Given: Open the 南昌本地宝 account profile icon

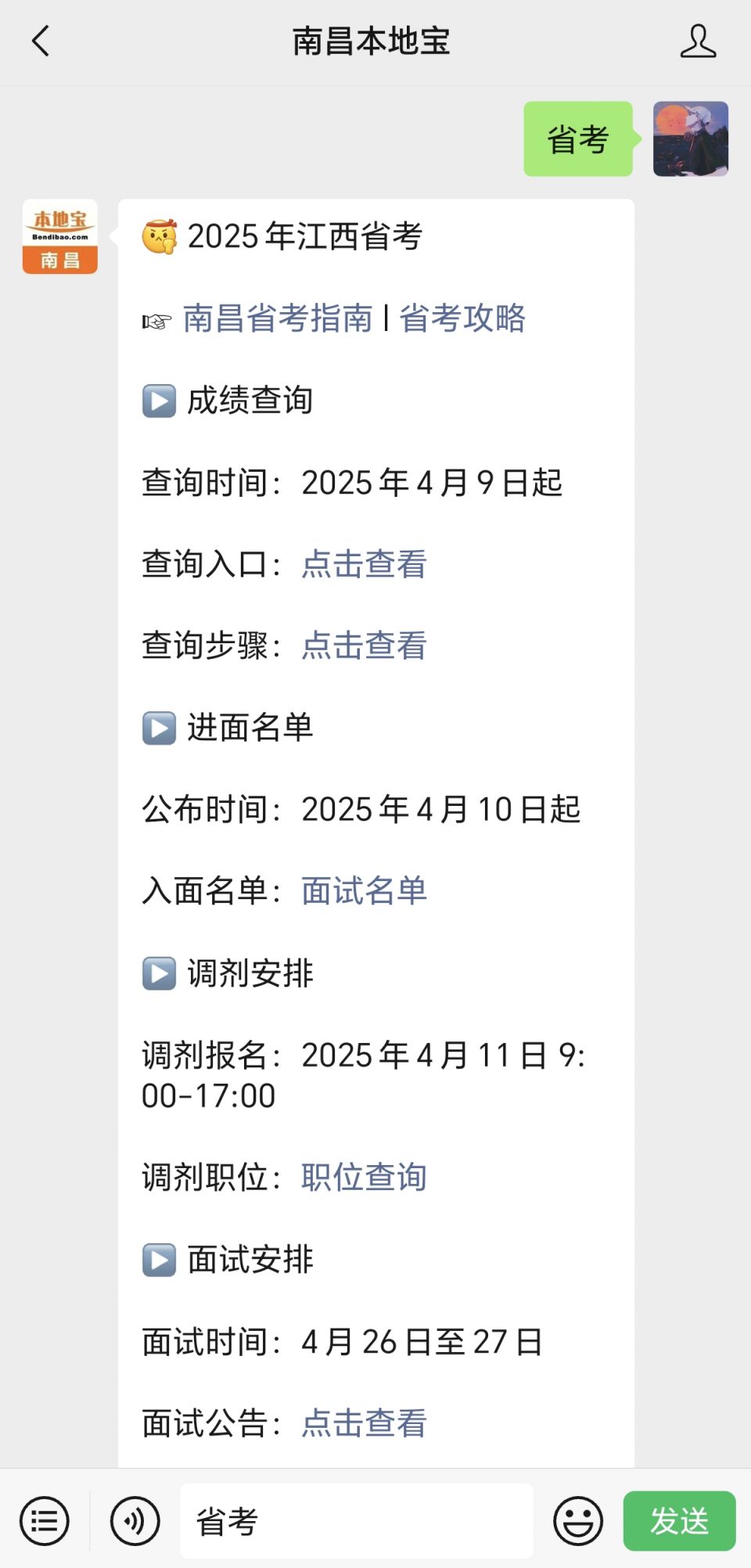Looking at the screenshot, I should pyautogui.click(x=698, y=41).
